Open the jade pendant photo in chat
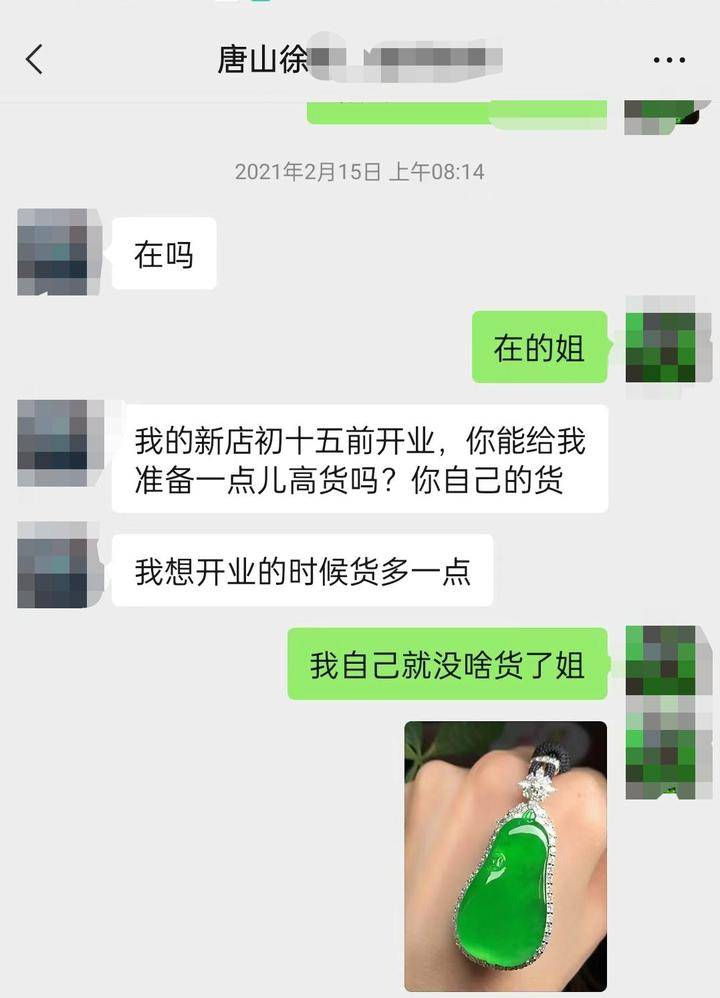Image resolution: width=720 pixels, height=998 pixels. click(x=505, y=855)
